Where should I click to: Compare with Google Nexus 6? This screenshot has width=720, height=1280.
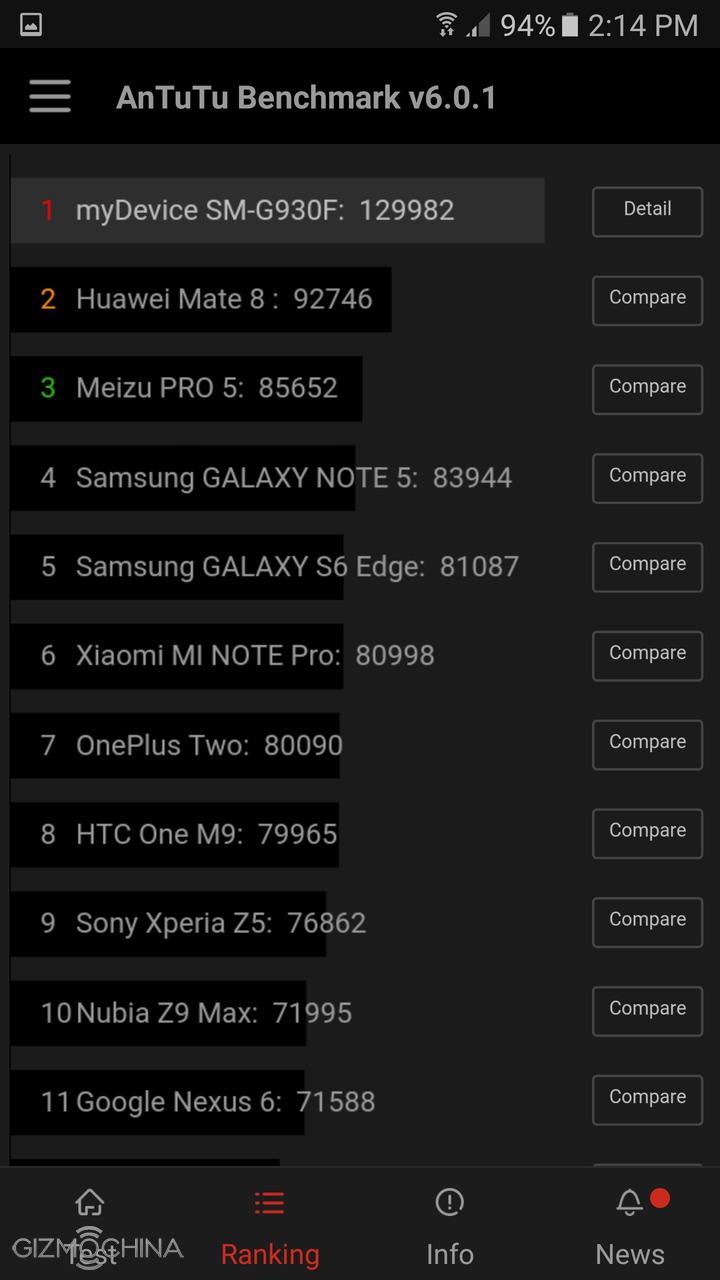(x=647, y=1100)
